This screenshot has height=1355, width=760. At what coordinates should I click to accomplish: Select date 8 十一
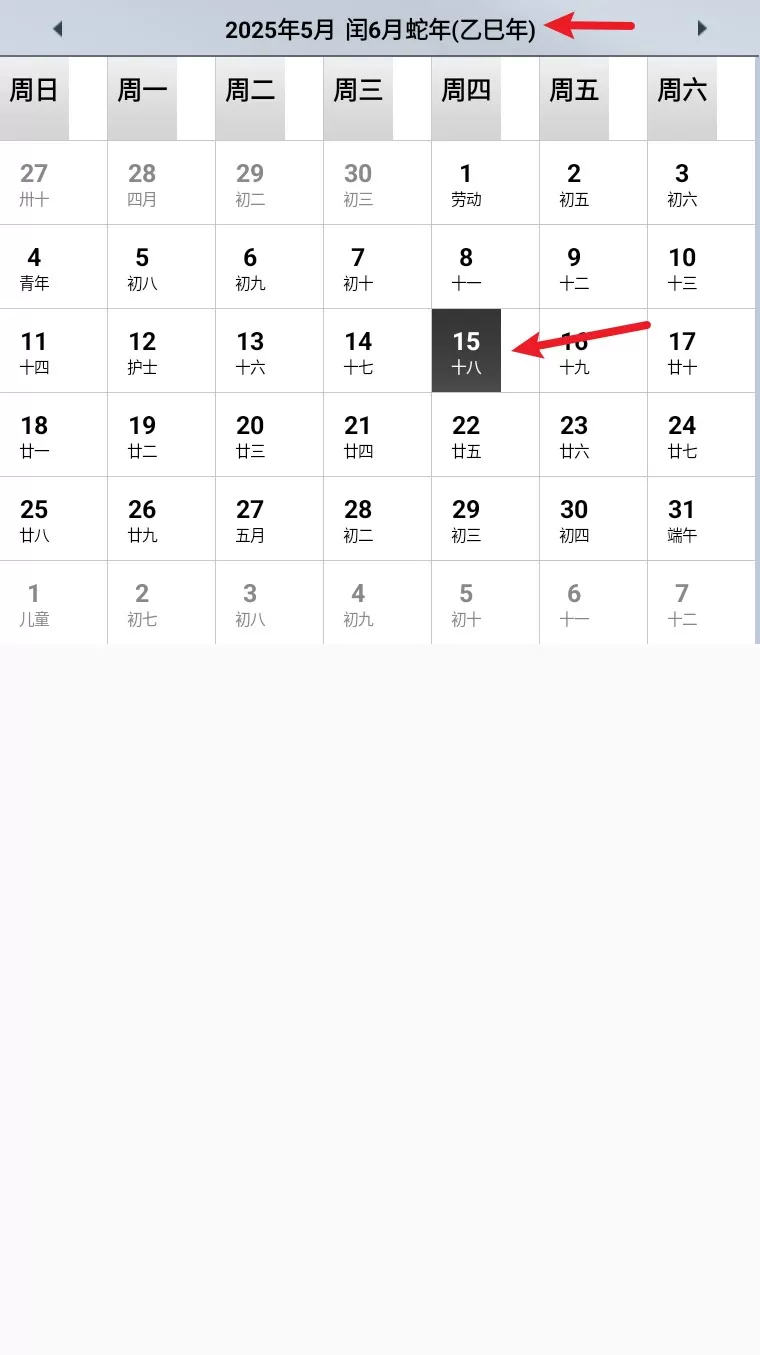466,267
